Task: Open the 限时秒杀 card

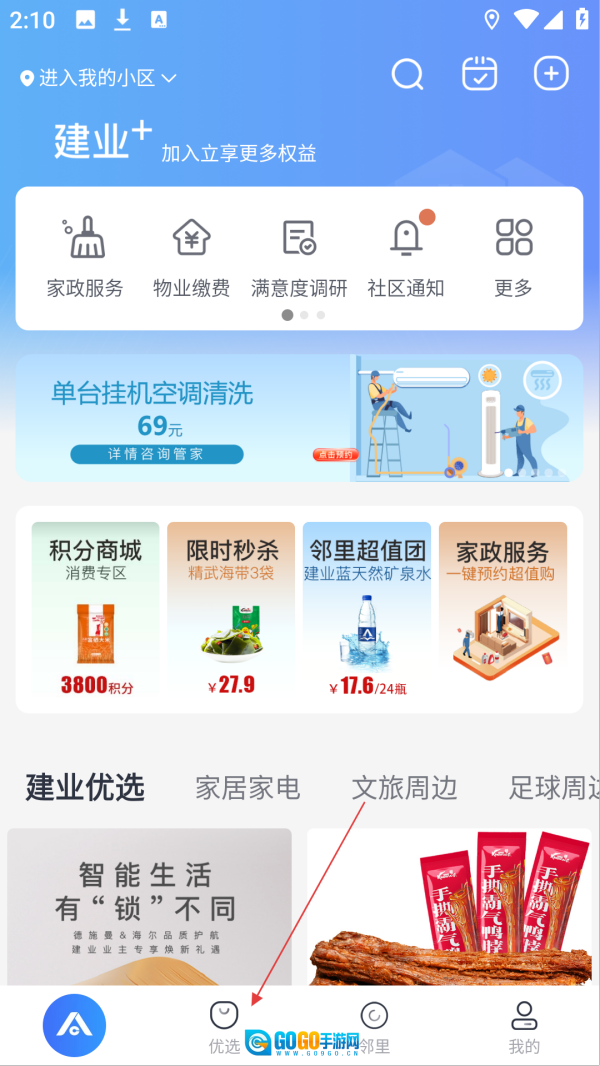Action: (231, 610)
